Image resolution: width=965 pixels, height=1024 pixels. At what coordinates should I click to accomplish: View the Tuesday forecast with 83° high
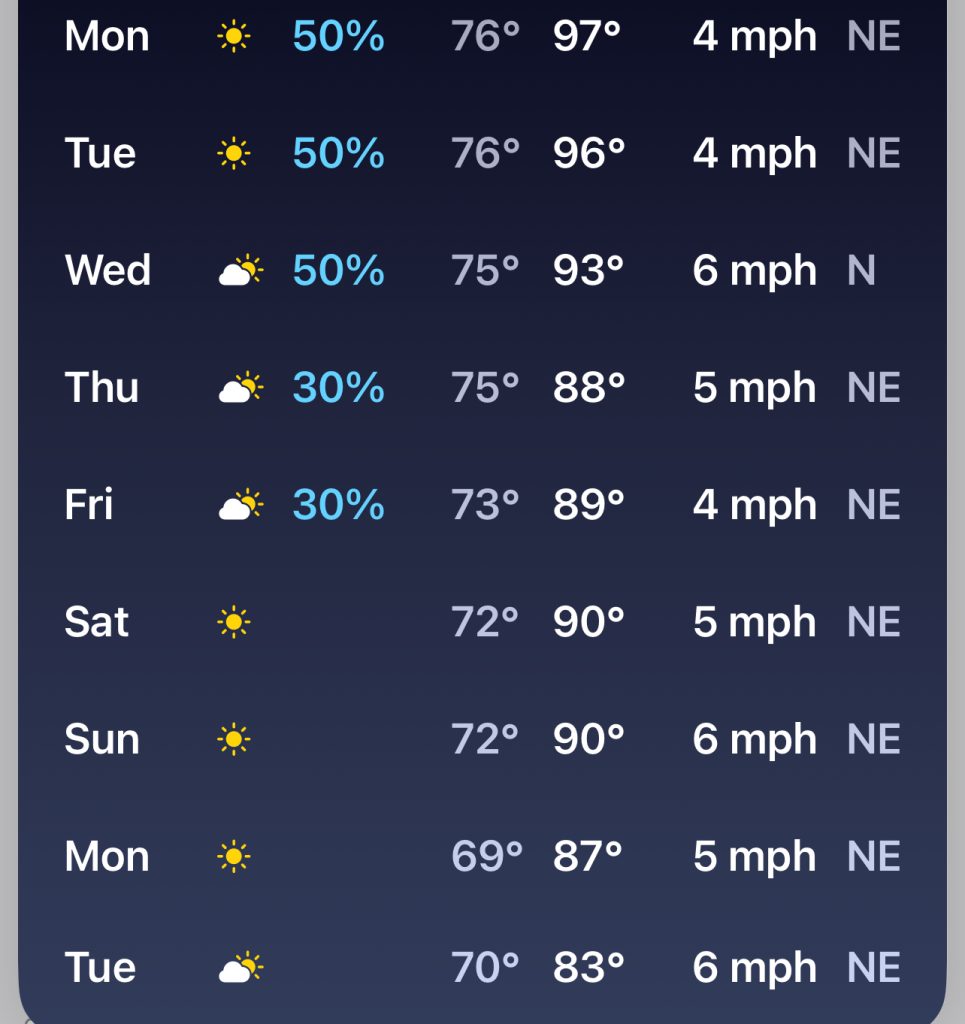[482, 967]
